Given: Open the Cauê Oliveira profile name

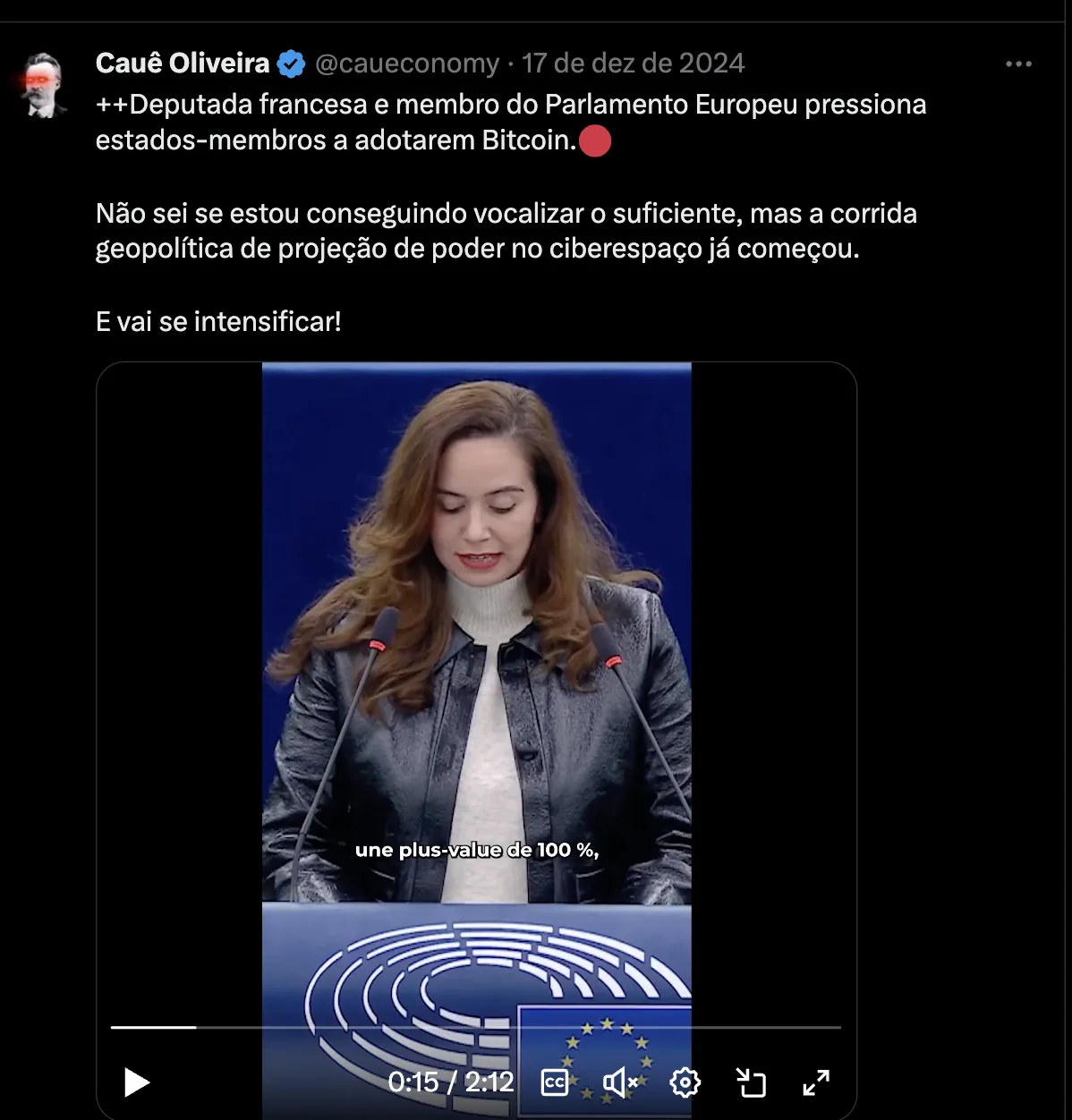Looking at the screenshot, I should pos(183,64).
